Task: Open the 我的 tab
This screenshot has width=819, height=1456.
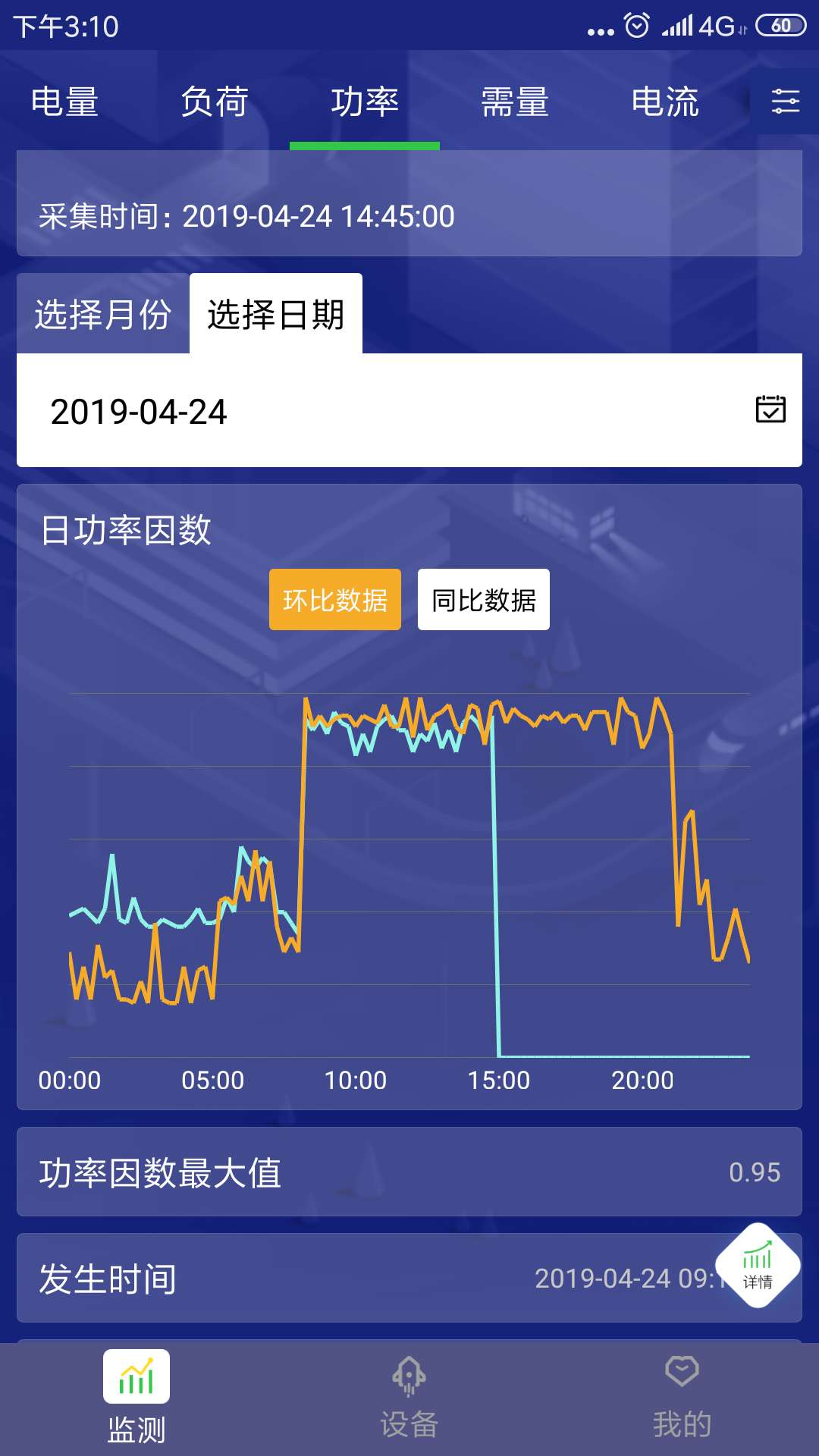Action: tap(682, 1399)
